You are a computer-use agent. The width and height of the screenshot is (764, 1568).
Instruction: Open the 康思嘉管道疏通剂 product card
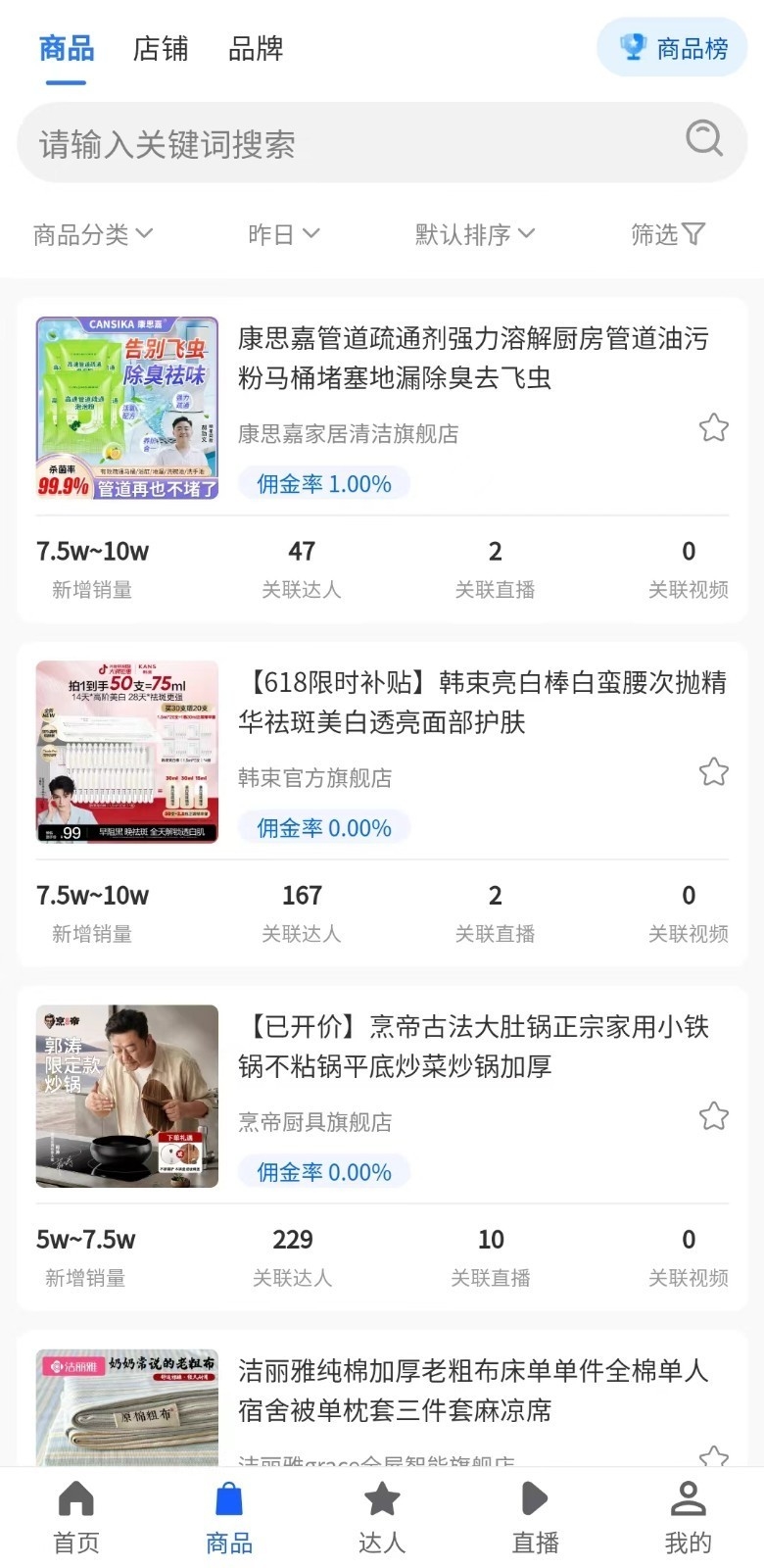click(382, 460)
